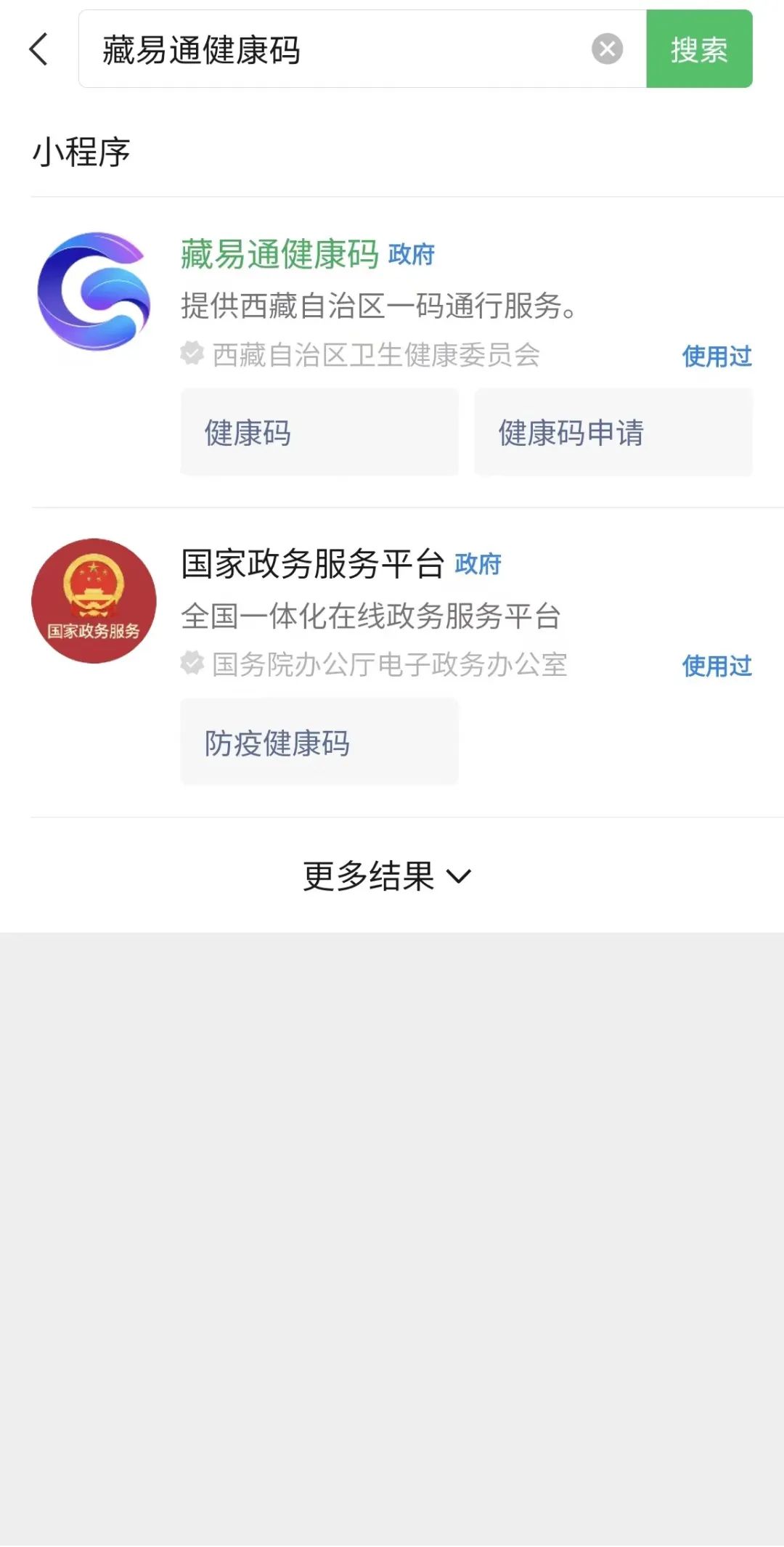Select the 防疫健康码 shortcut
Viewport: 784px width, 1547px height.
[319, 742]
